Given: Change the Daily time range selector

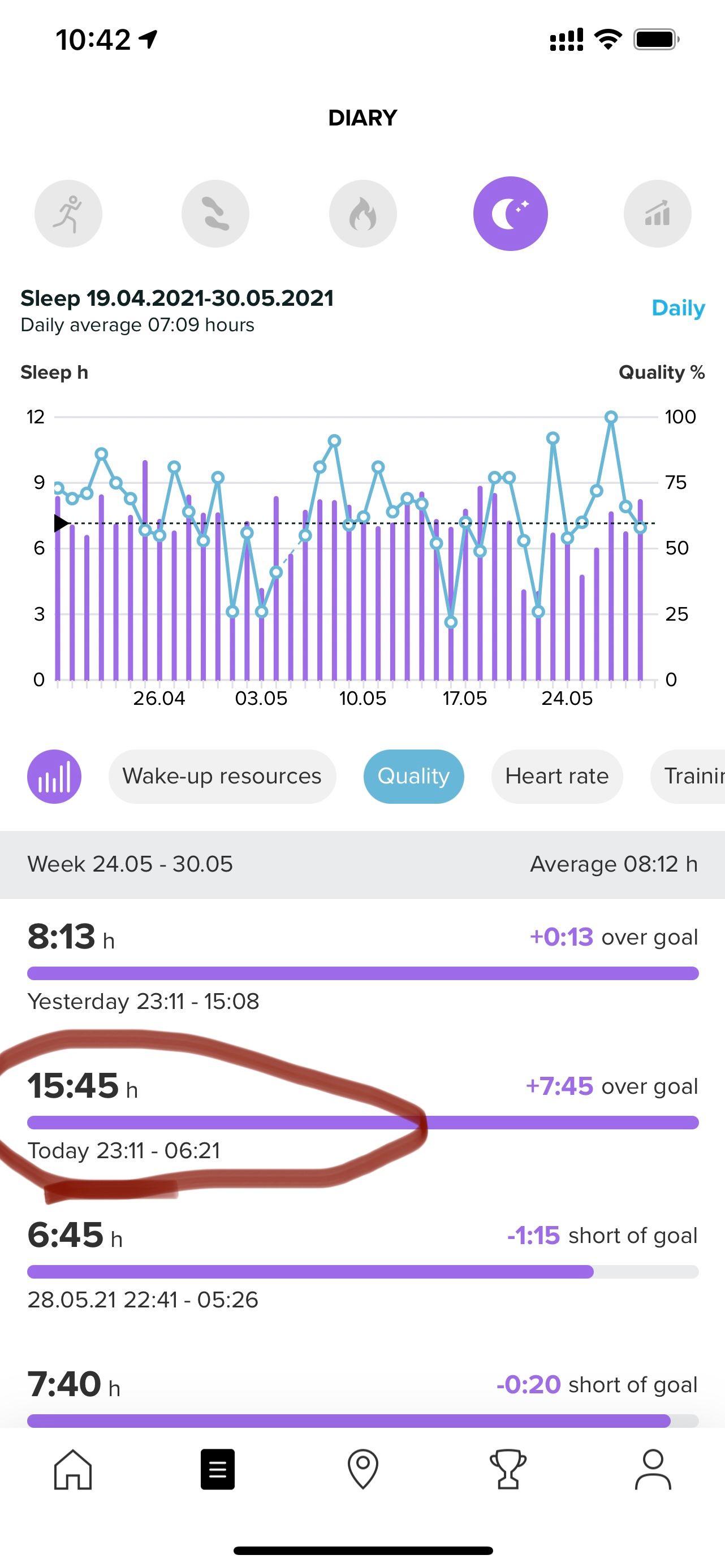Looking at the screenshot, I should 678,308.
